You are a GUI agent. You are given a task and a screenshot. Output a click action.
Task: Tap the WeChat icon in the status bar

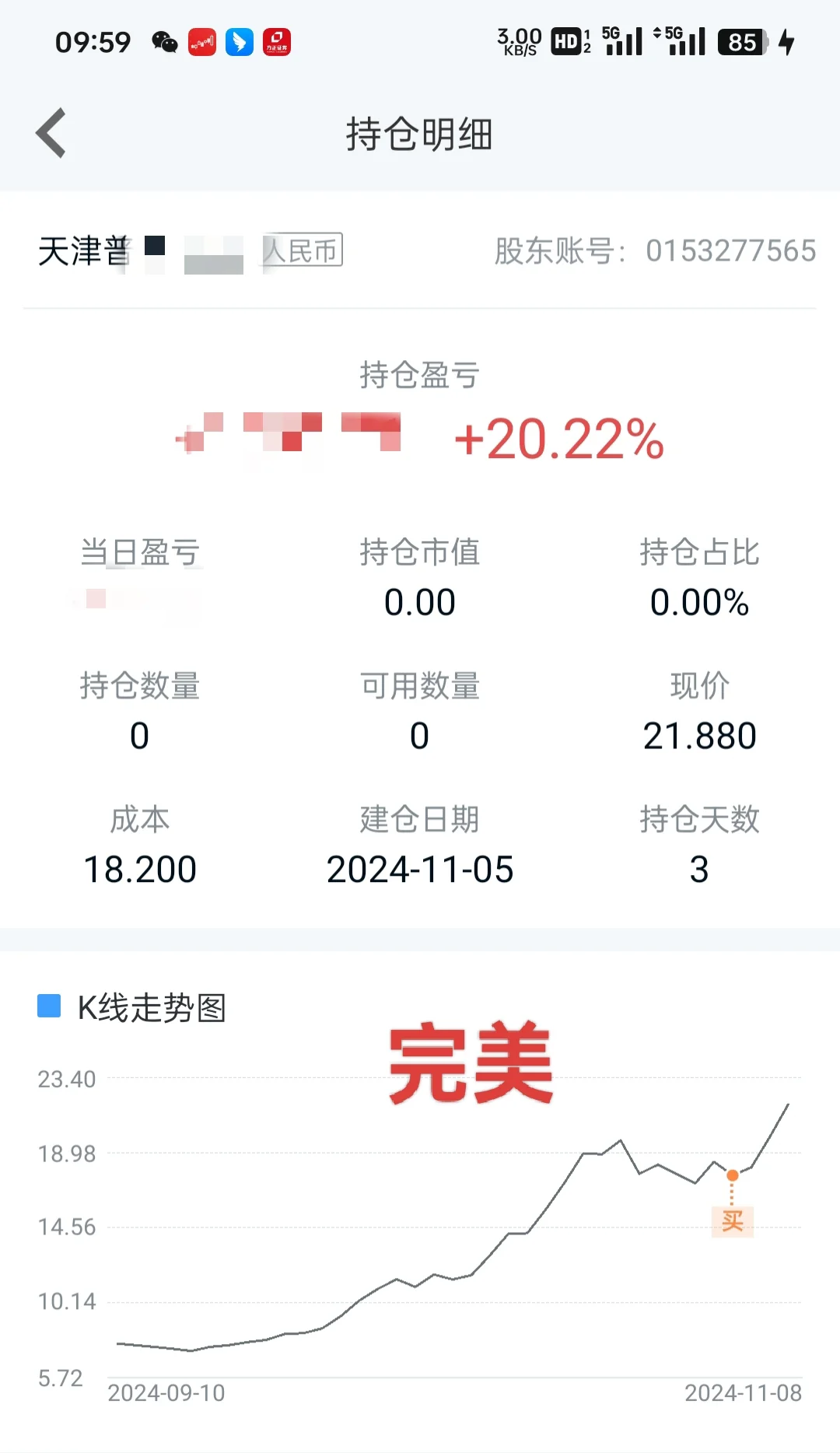coord(164,42)
